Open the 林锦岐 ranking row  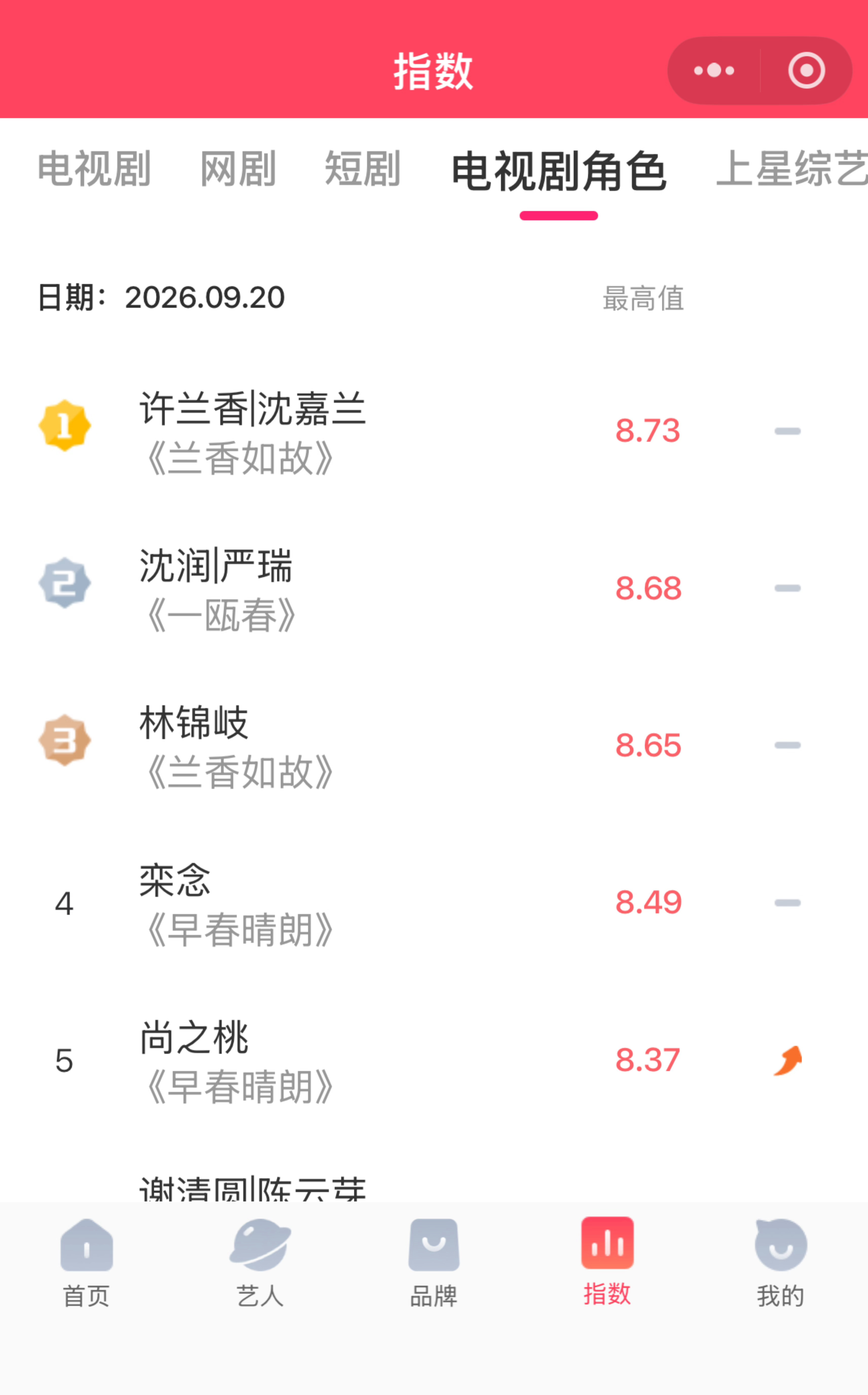click(434, 746)
